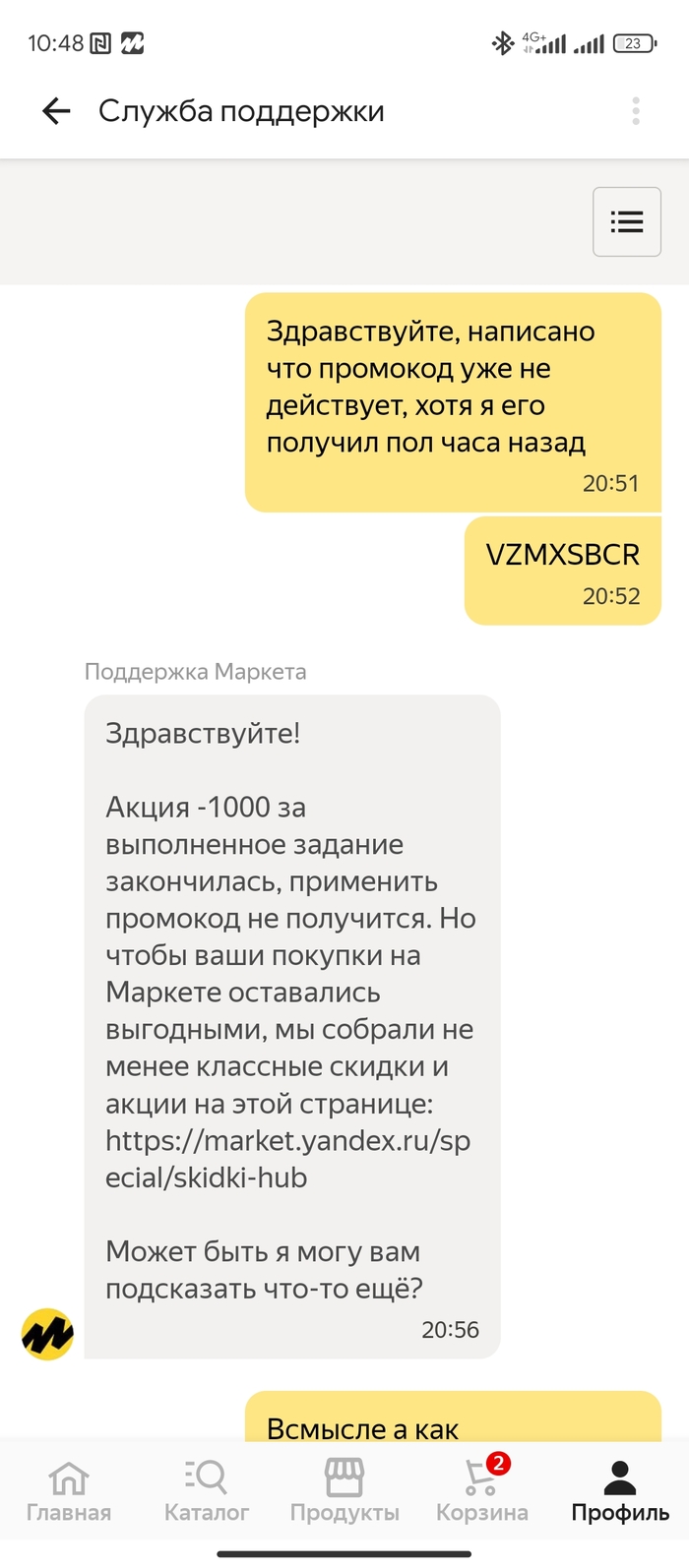Open the list menu button

coord(626,222)
